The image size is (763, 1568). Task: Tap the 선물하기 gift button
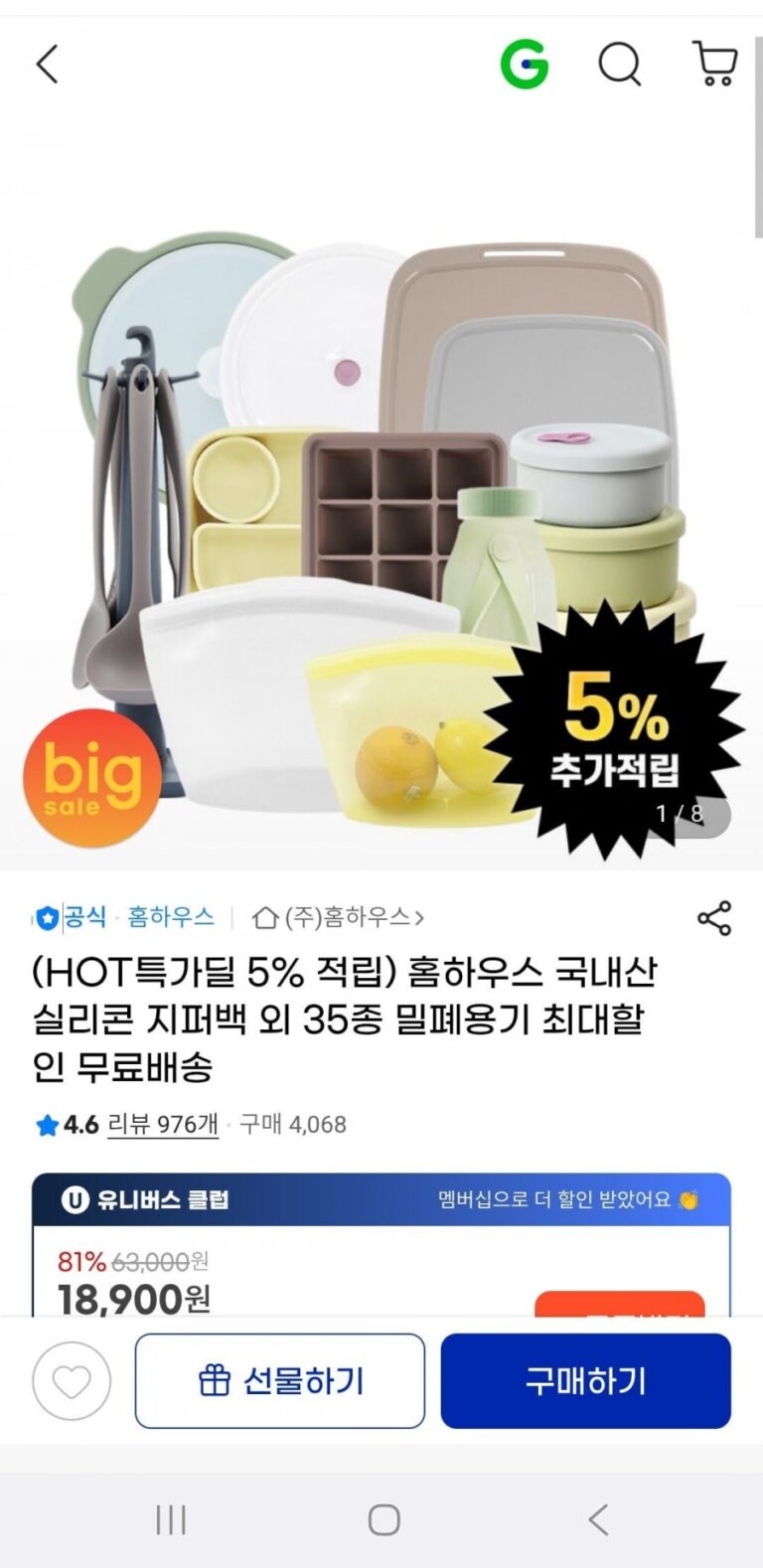coord(280,1381)
